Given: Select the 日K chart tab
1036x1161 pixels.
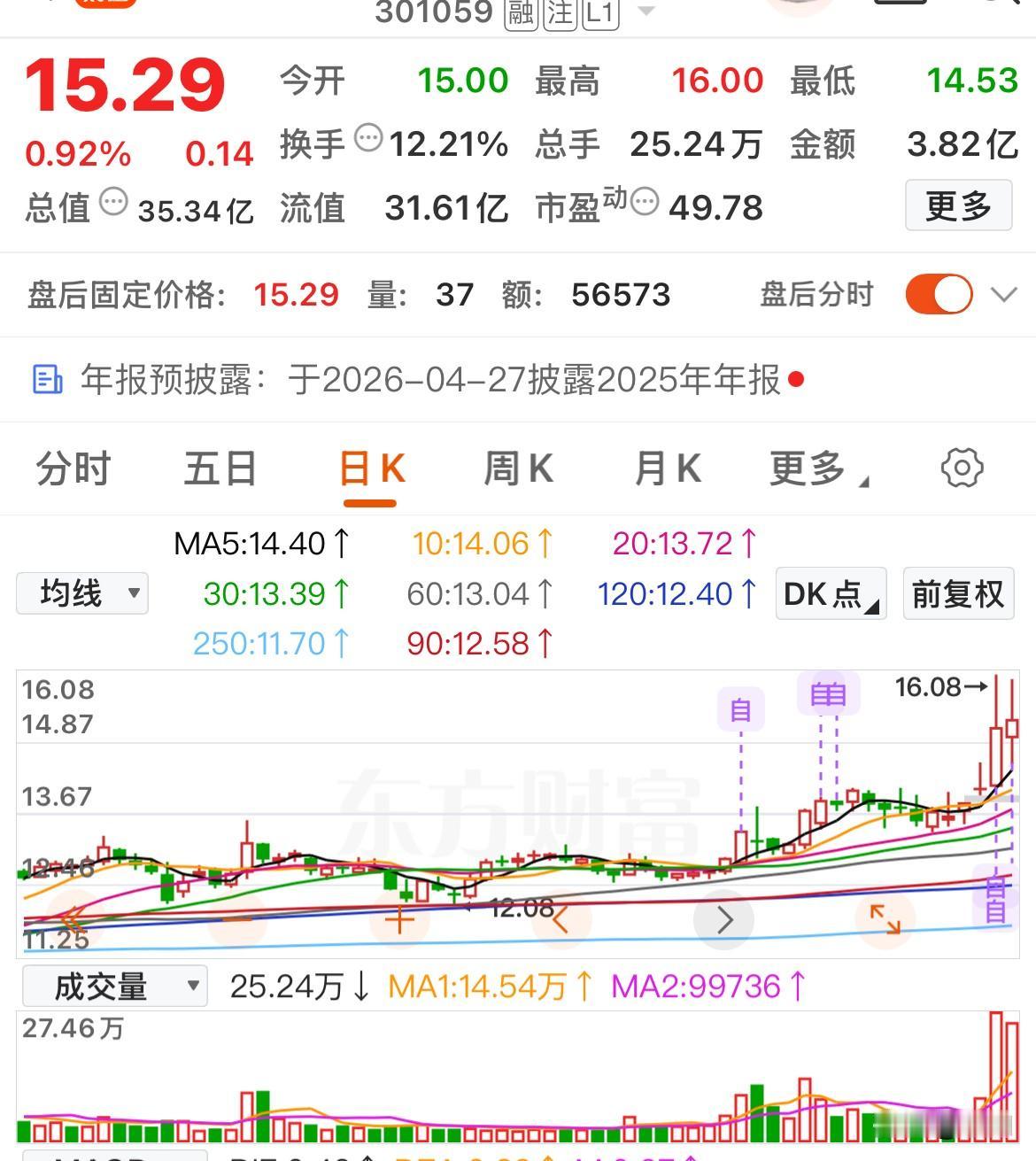Looking at the screenshot, I should (371, 470).
